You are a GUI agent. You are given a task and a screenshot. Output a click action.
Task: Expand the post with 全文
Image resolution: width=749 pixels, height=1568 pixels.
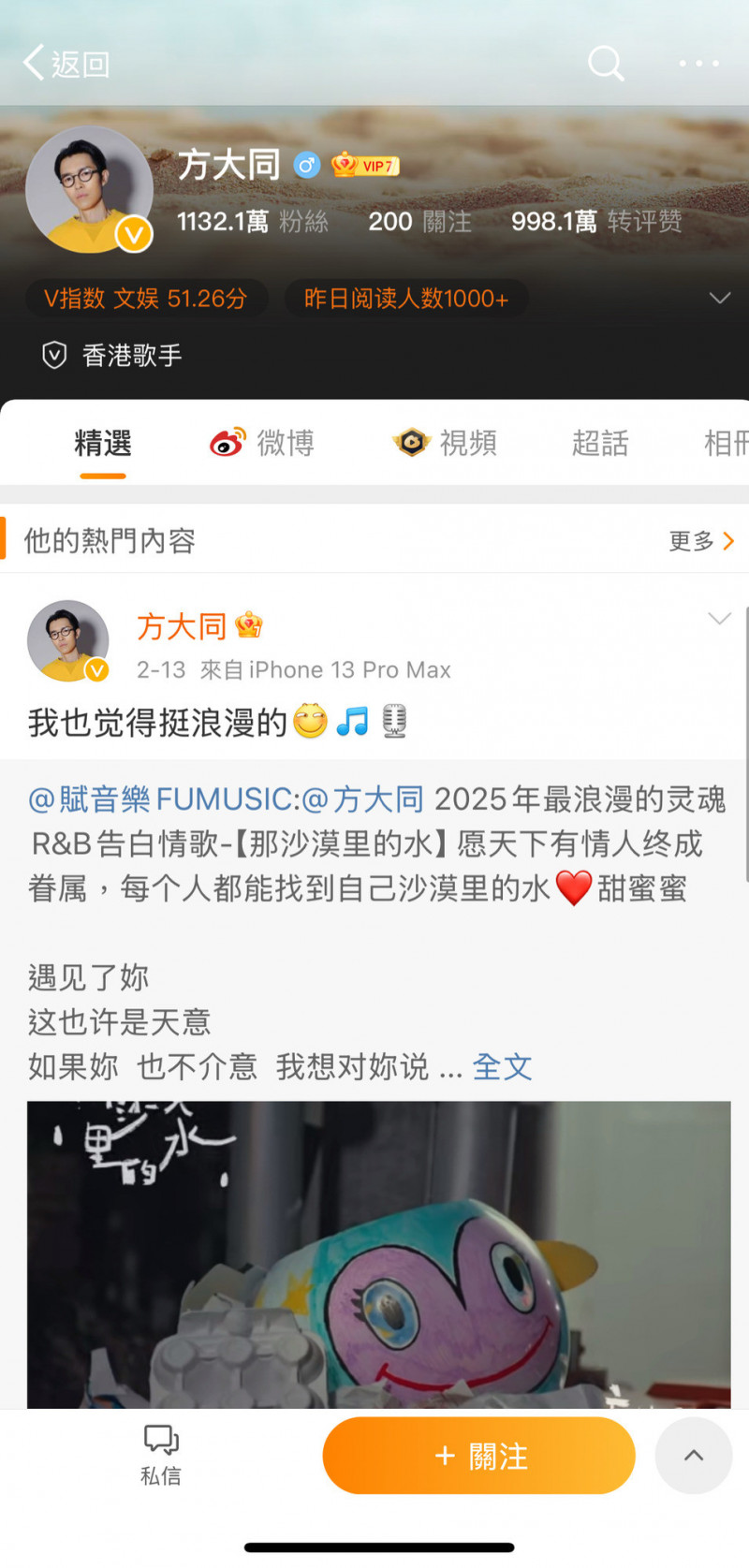[x=503, y=1067]
